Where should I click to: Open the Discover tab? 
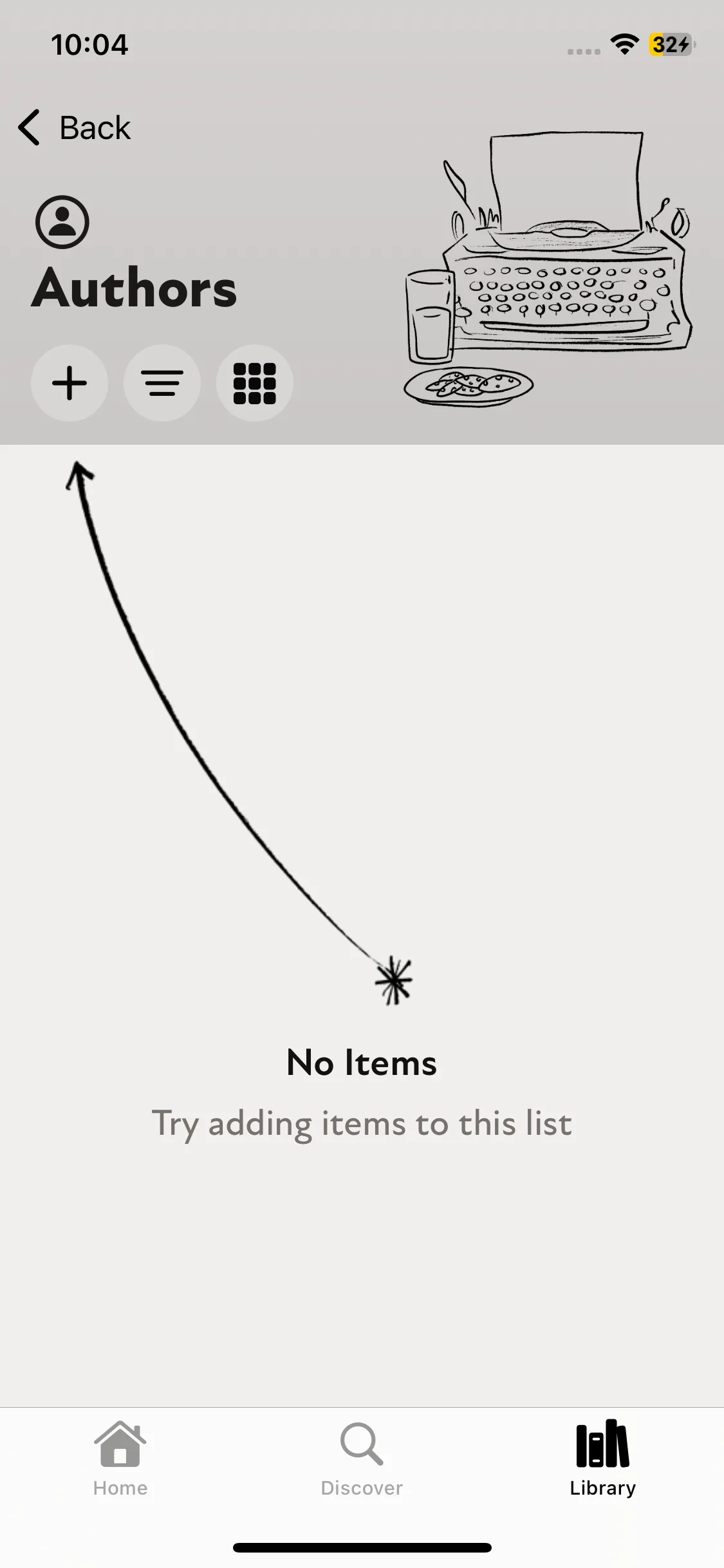pyautogui.click(x=362, y=1459)
